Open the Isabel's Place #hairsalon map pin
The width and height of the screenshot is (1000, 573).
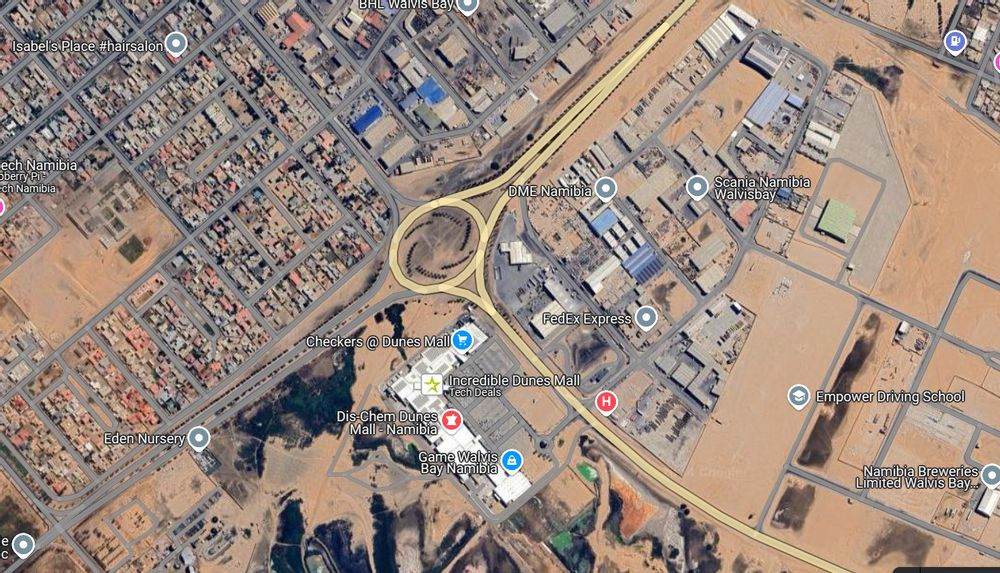click(177, 44)
